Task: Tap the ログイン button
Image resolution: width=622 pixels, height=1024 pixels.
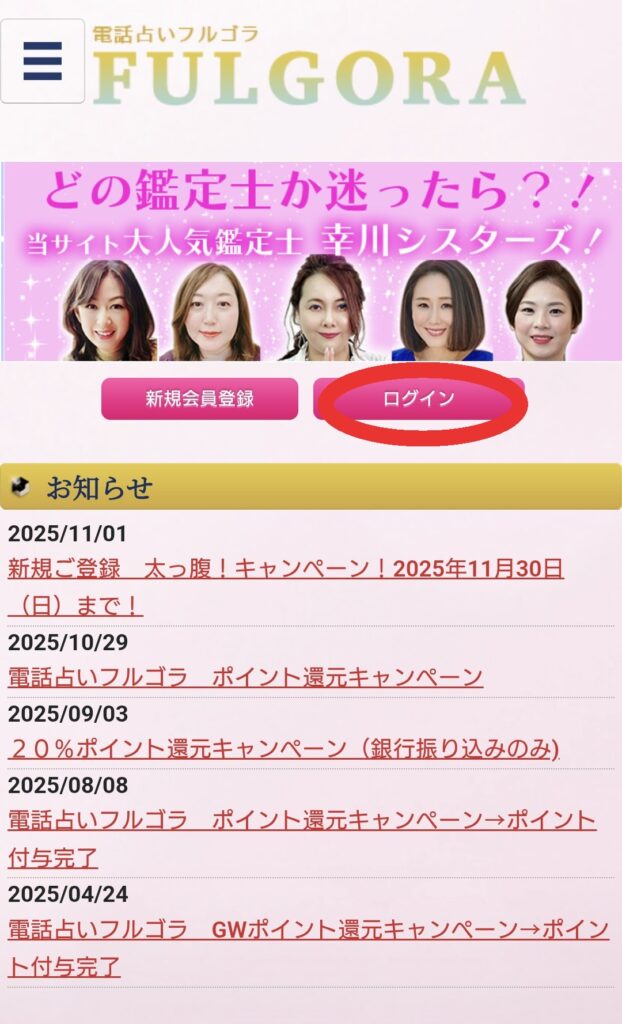Action: (x=419, y=399)
